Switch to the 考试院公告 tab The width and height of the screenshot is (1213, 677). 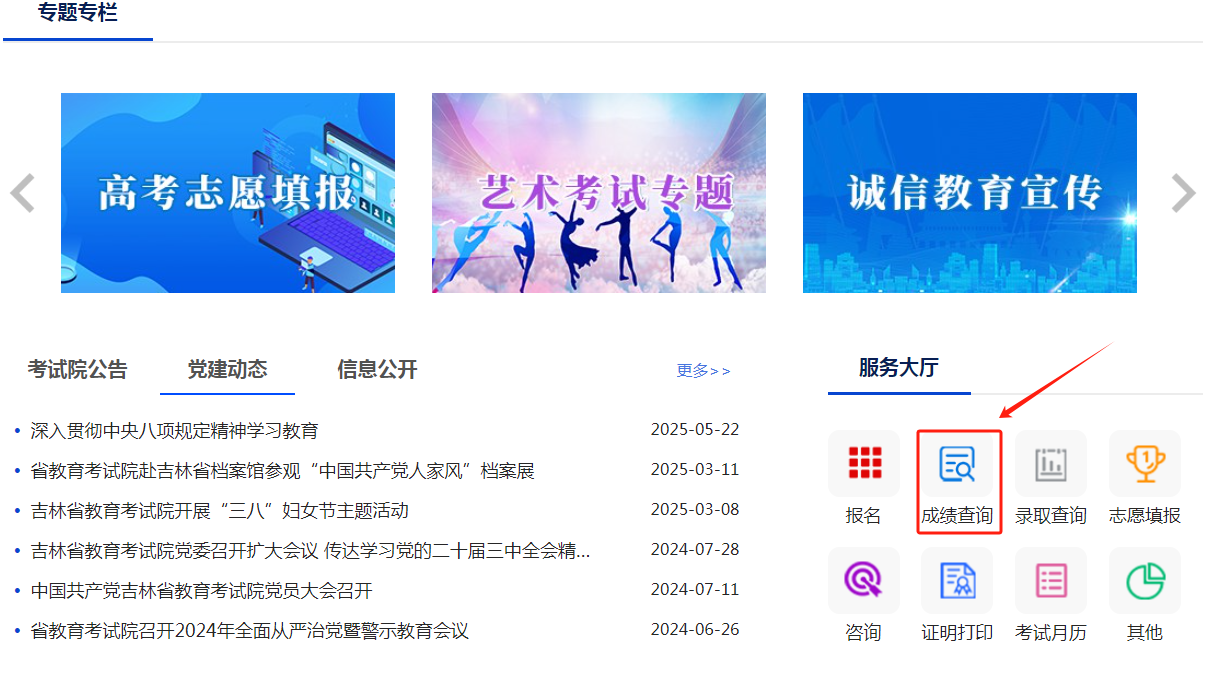tap(78, 369)
